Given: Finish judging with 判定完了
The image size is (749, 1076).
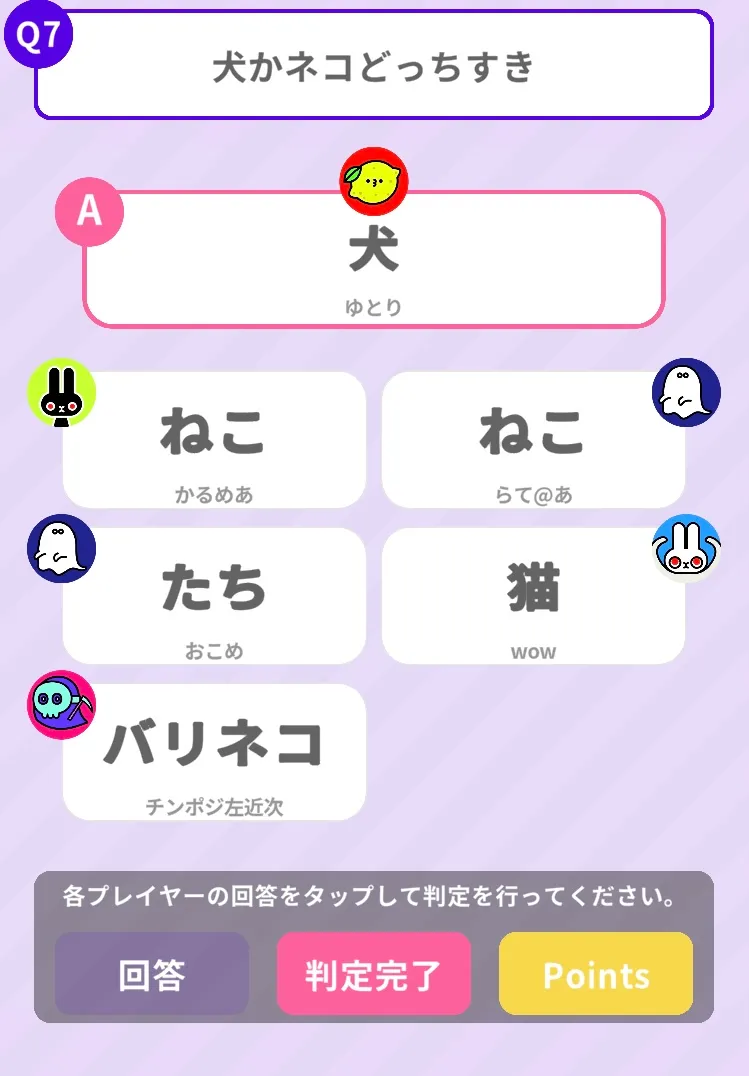Looking at the screenshot, I should [373, 975].
